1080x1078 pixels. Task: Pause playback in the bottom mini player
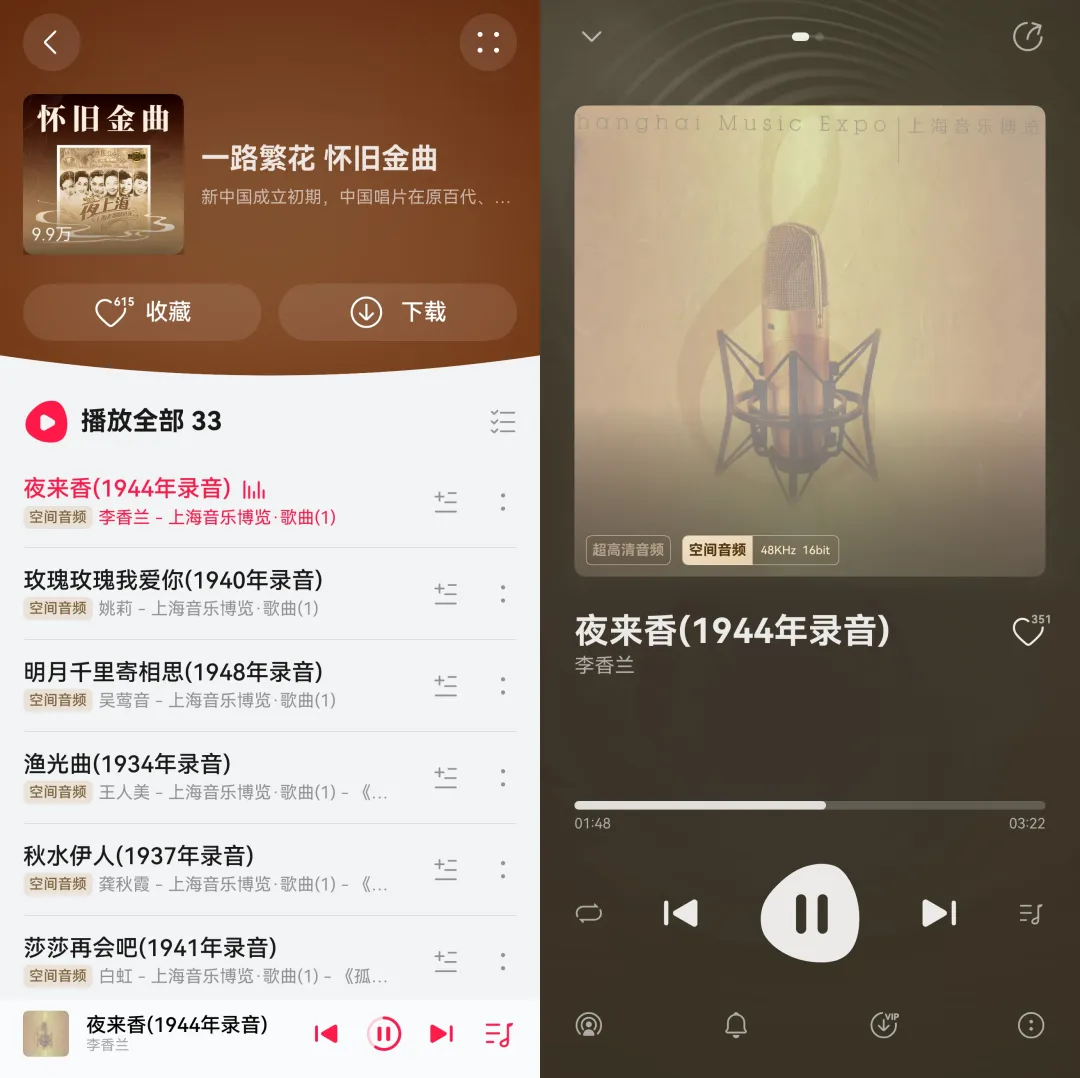384,1033
